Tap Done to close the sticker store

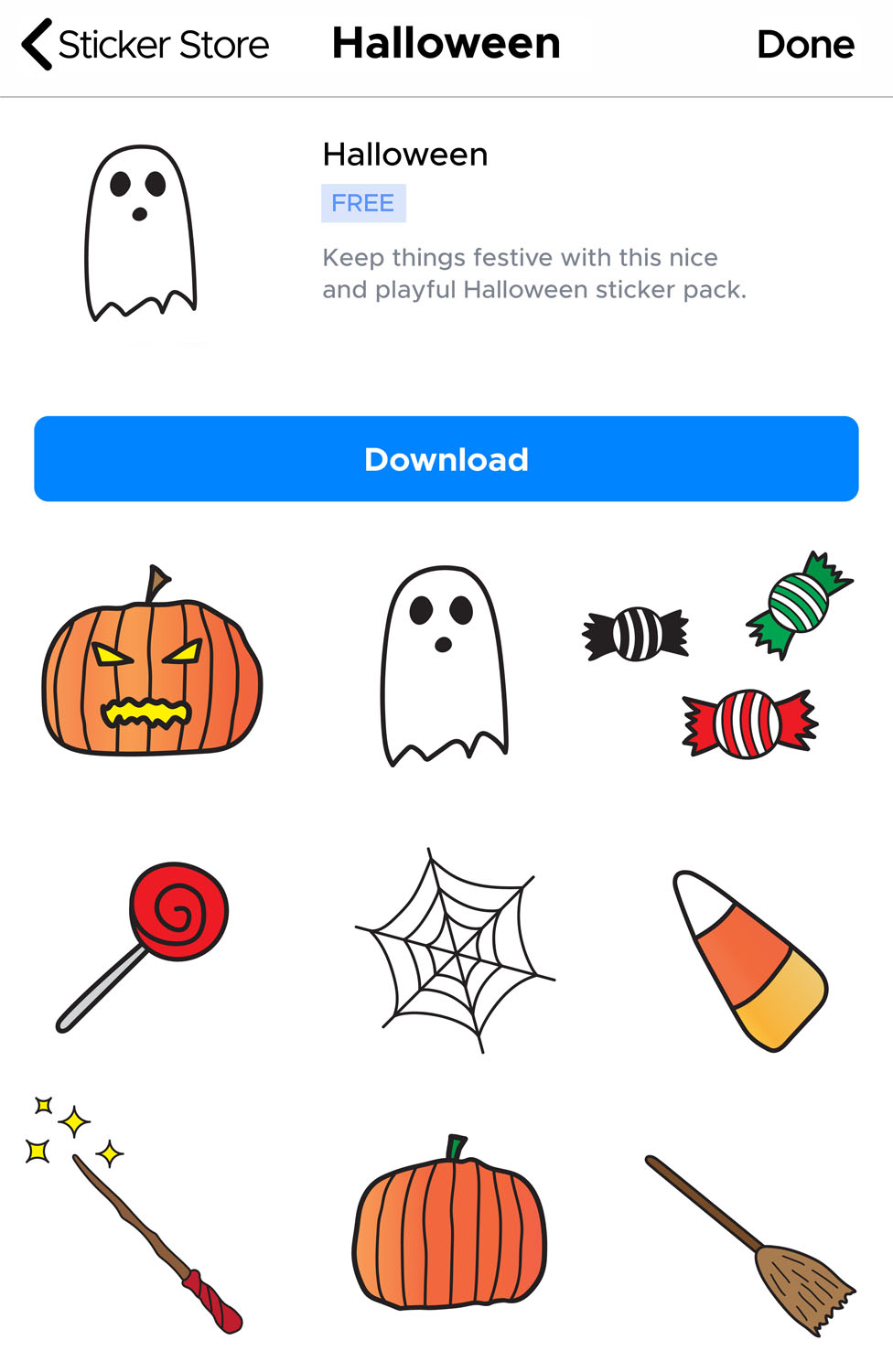tap(805, 44)
